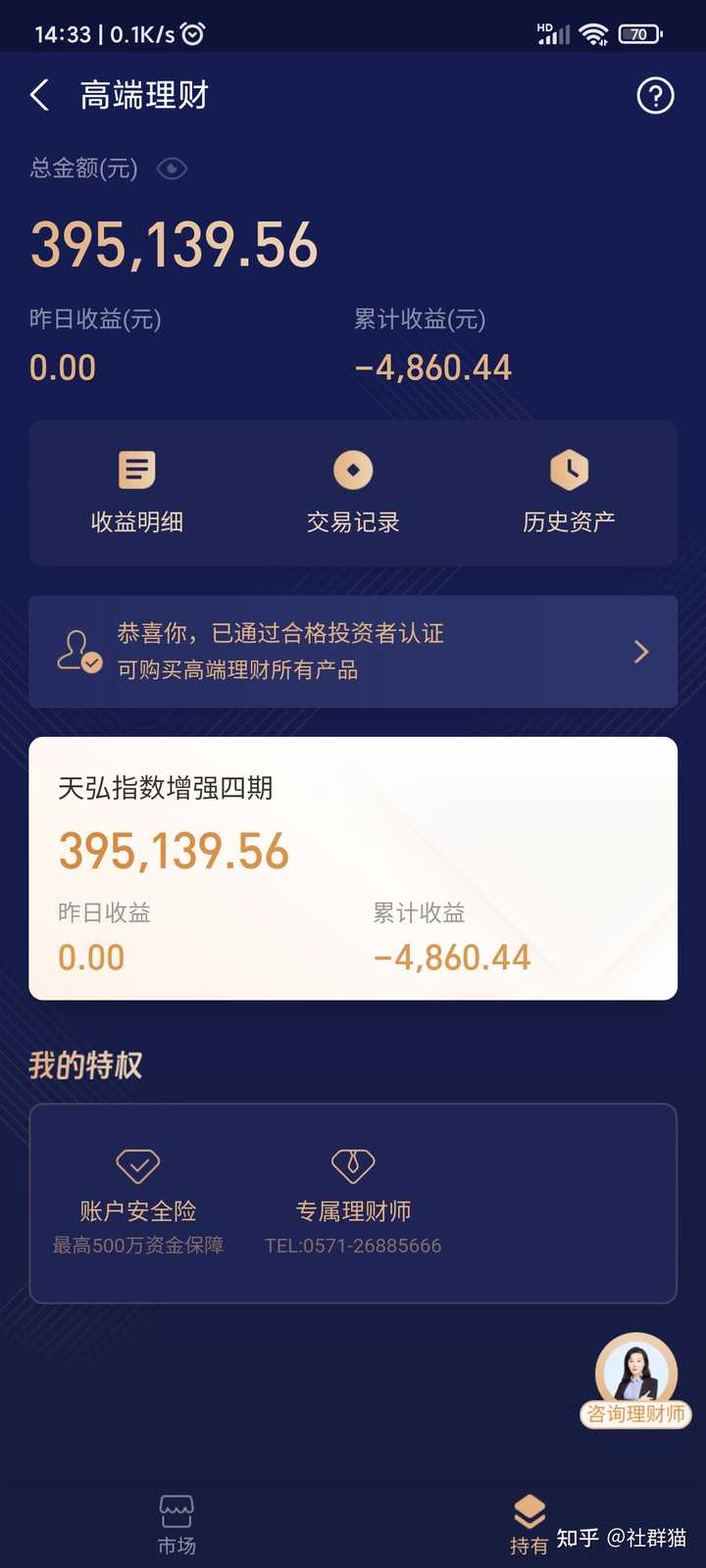Open the 天弘指数增强四期 holding card

tap(353, 868)
